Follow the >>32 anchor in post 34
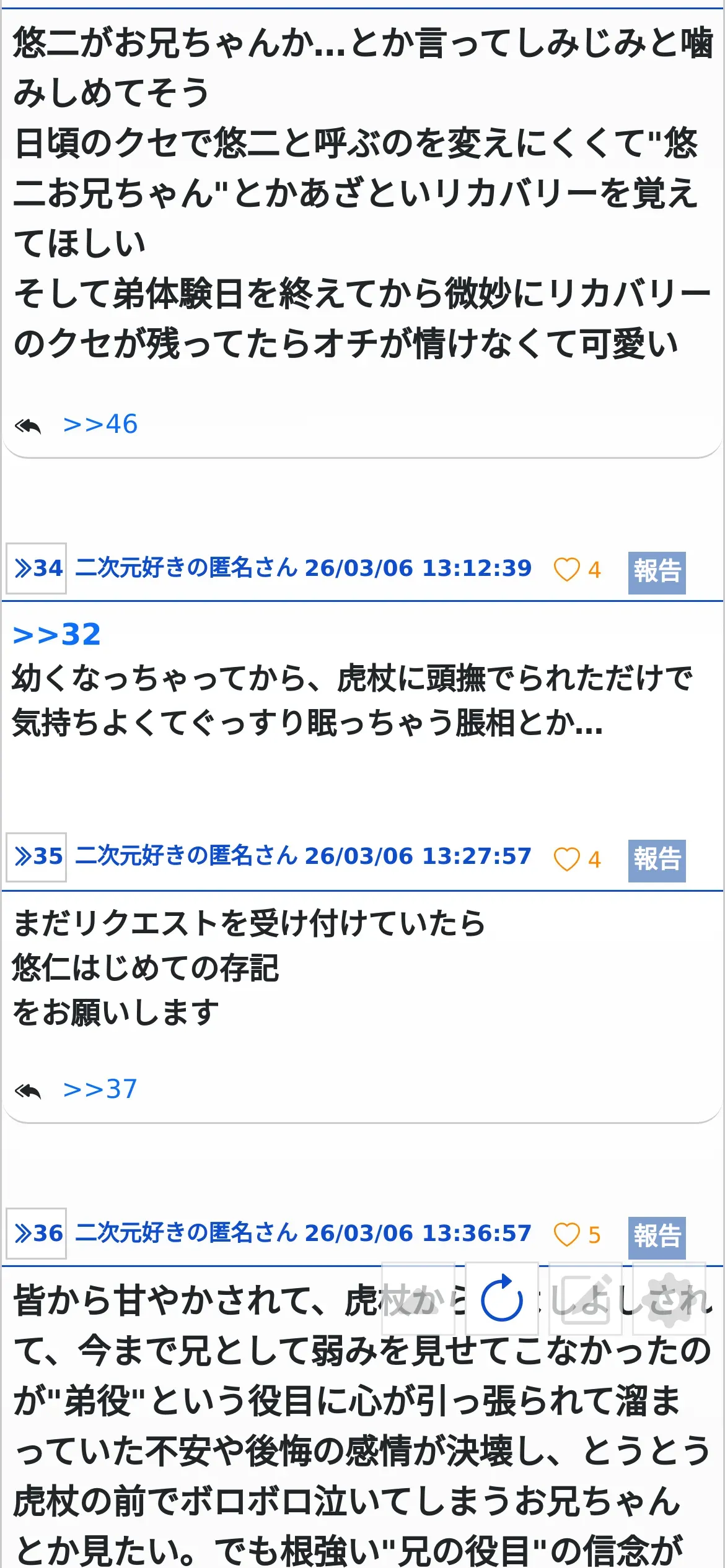 (56, 634)
